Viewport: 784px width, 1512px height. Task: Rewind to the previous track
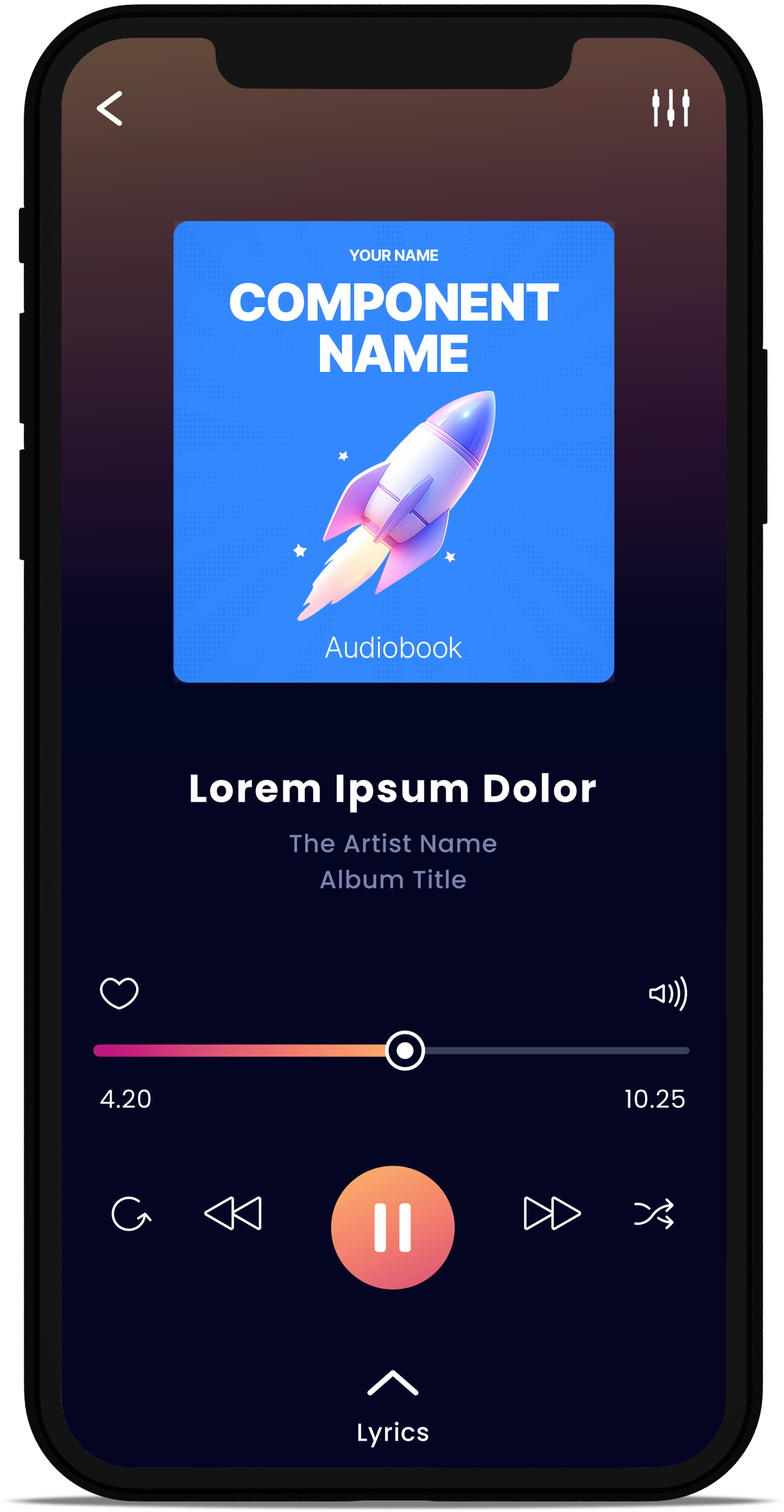[x=233, y=1213]
